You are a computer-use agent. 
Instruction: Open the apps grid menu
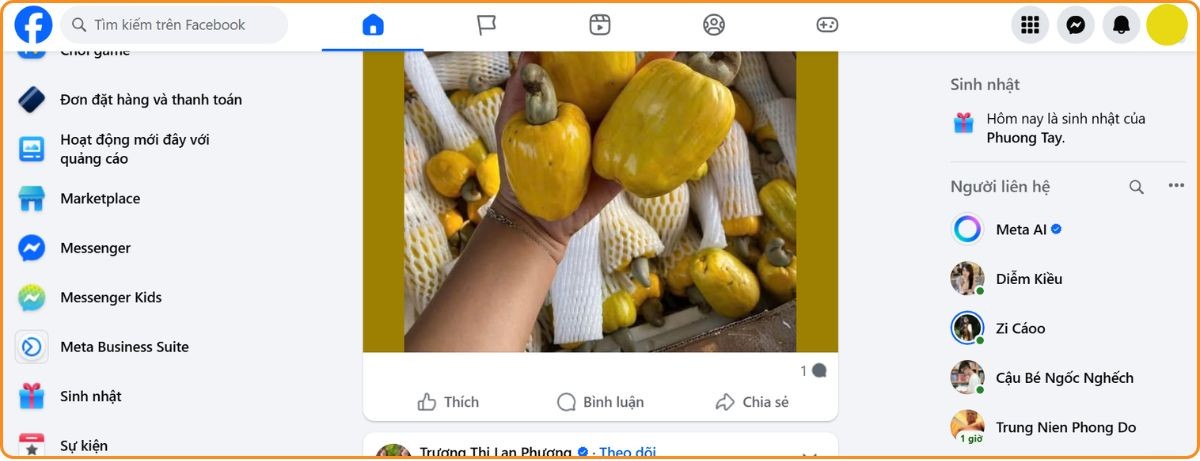pos(1030,25)
